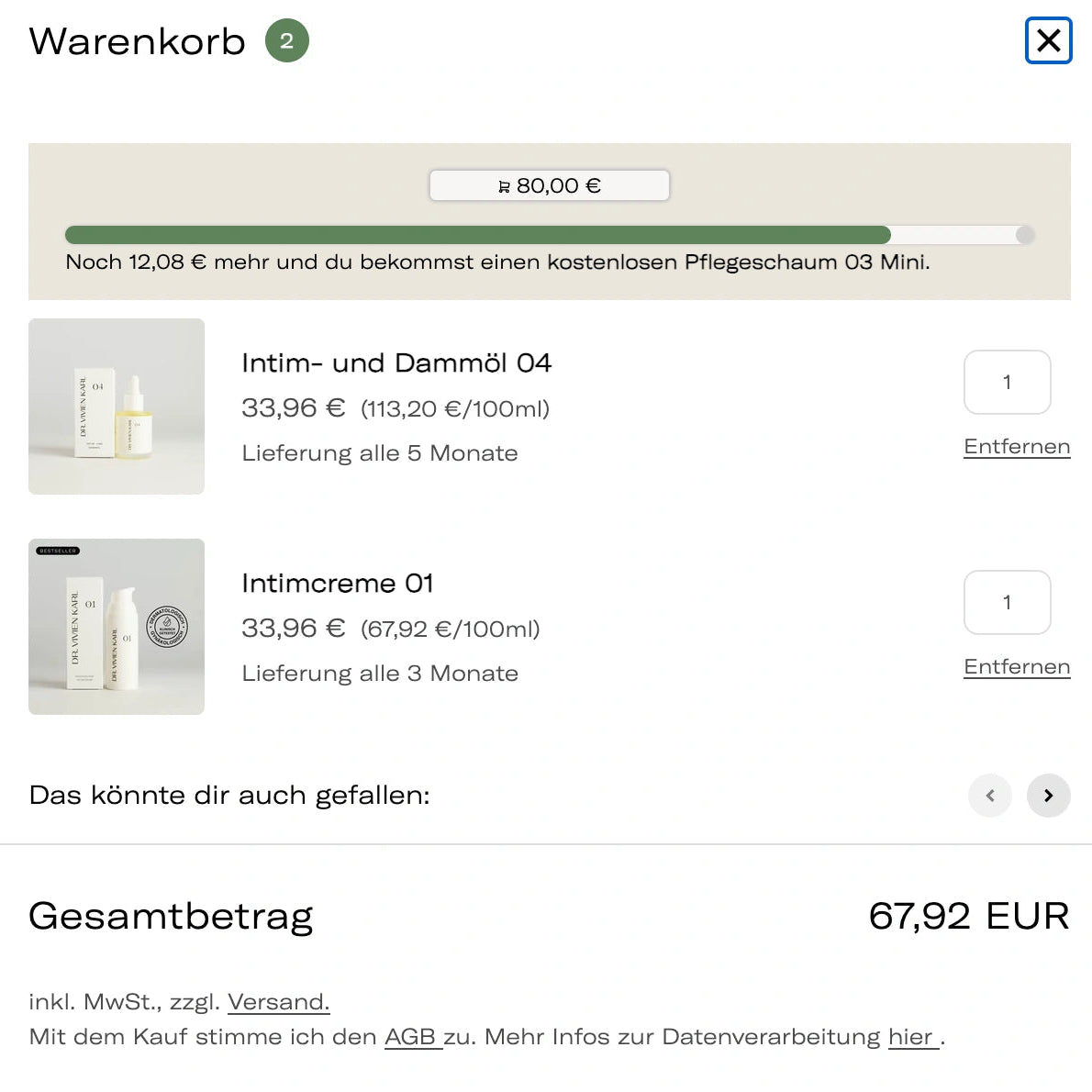This screenshot has width=1092, height=1092.
Task: Remove Intimcreme 01 from cart
Action: 1017,667
